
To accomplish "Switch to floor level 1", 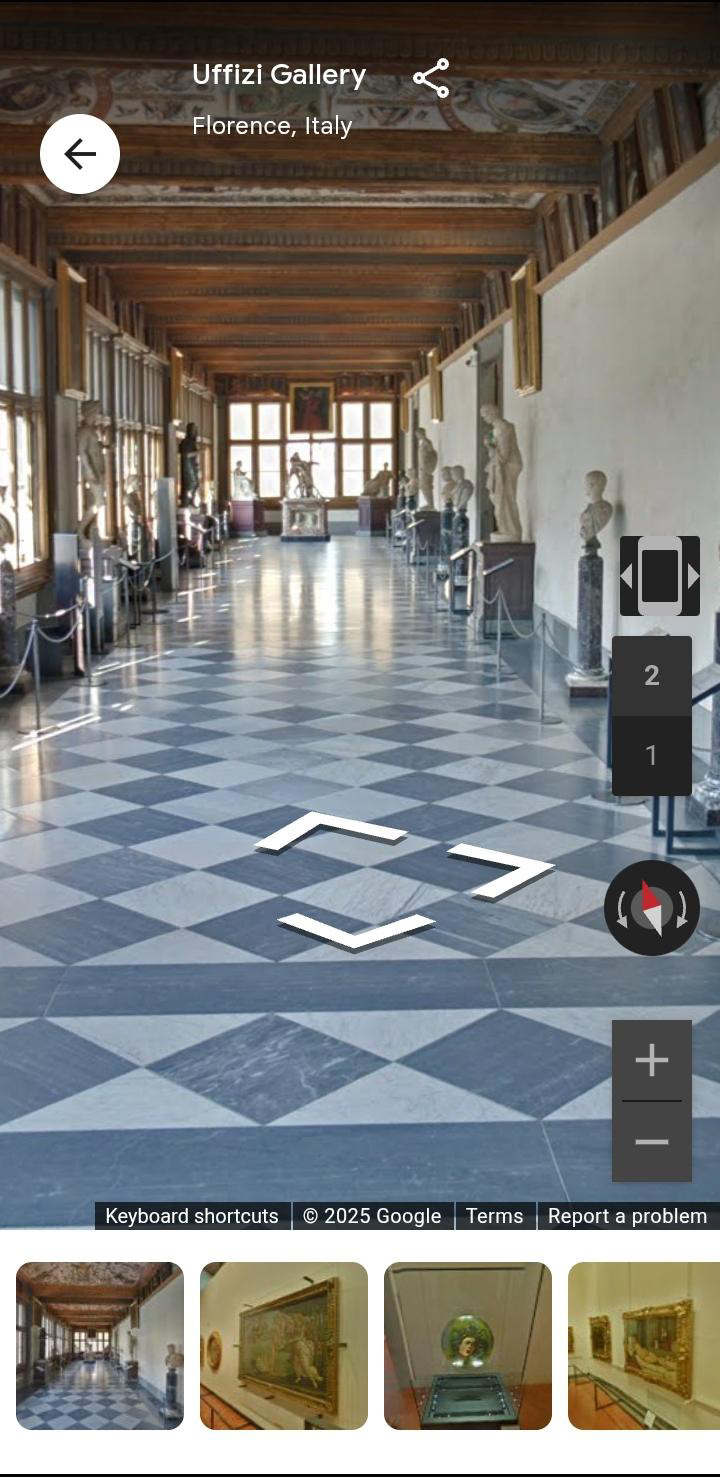I will pos(652,756).
